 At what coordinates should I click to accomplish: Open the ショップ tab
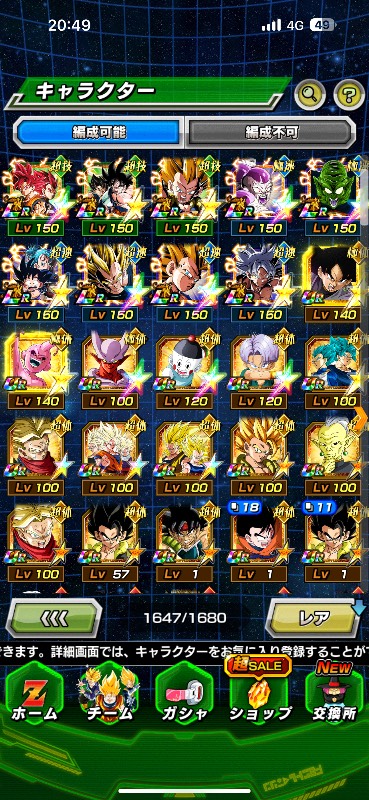259,696
